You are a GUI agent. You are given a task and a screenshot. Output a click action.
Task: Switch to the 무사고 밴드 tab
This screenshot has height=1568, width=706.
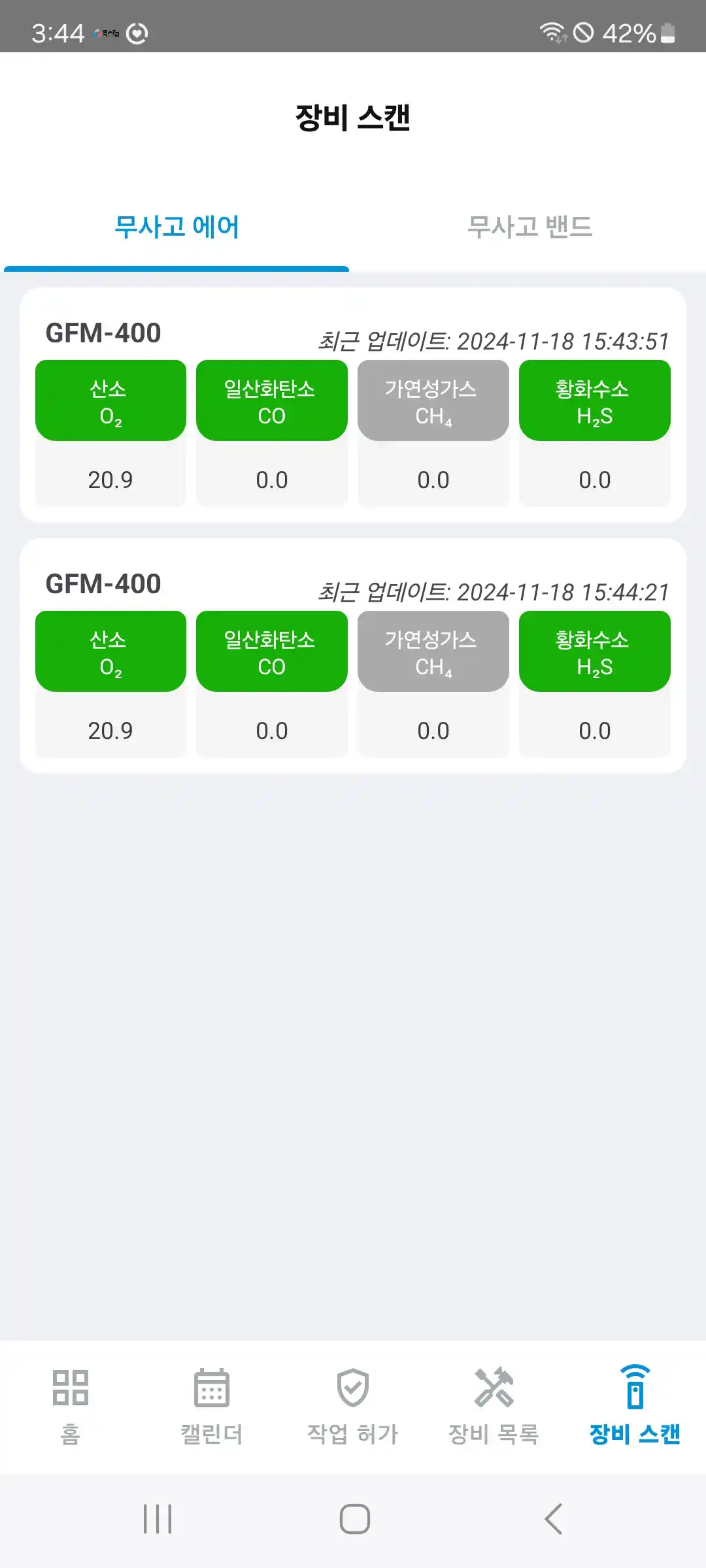529,227
